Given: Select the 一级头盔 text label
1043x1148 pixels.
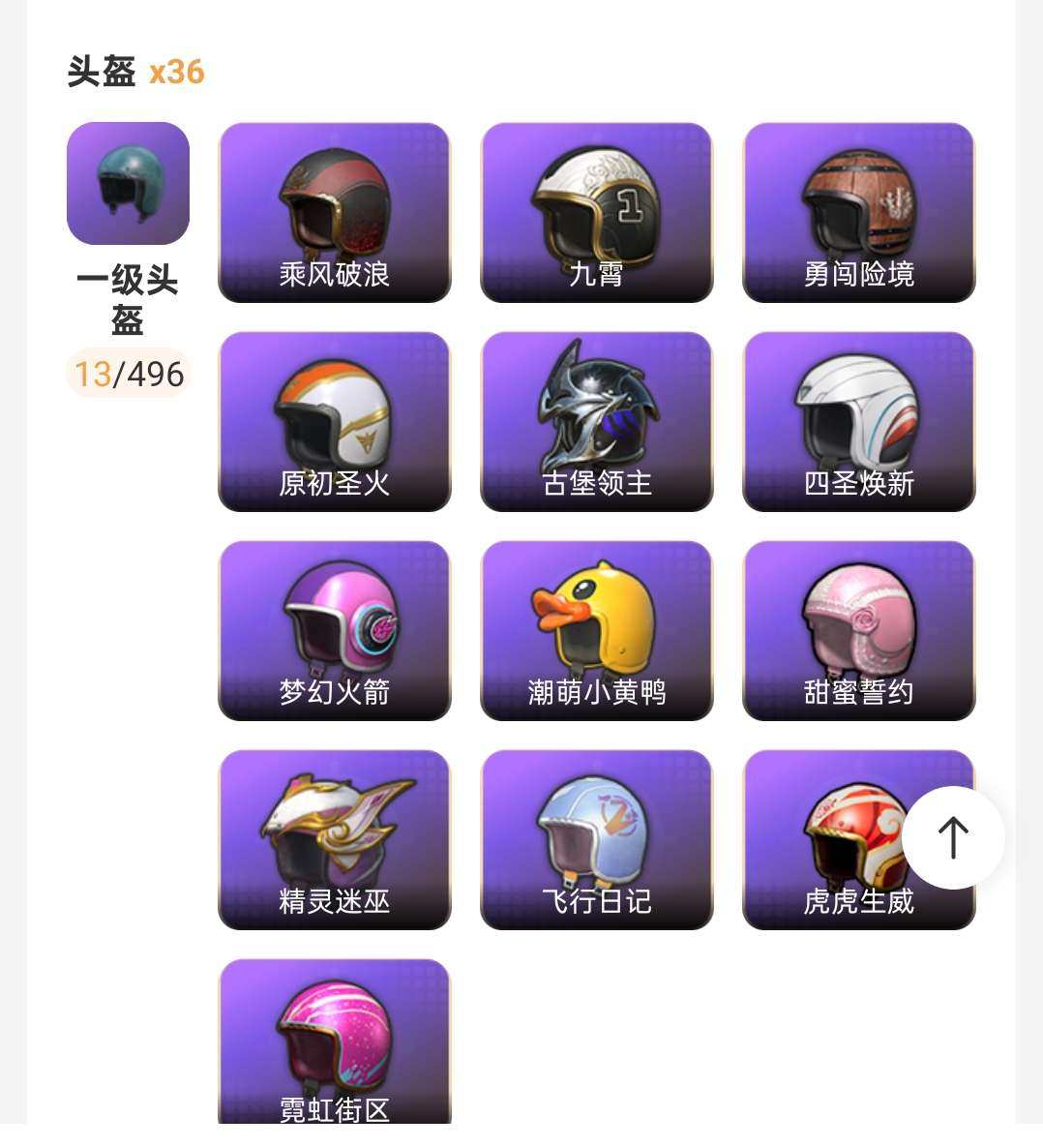Looking at the screenshot, I should [x=127, y=300].
